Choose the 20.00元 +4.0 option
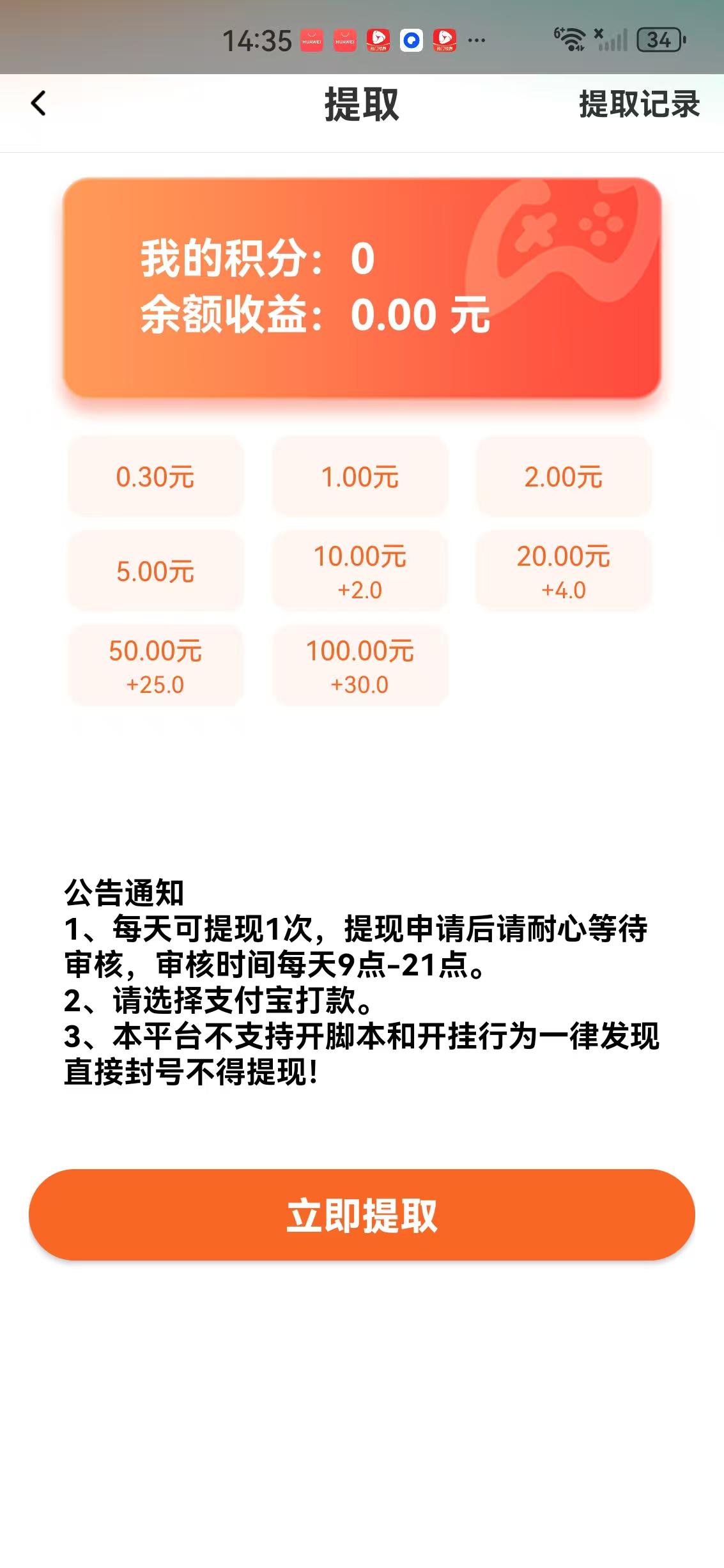724x1568 pixels. [564, 571]
